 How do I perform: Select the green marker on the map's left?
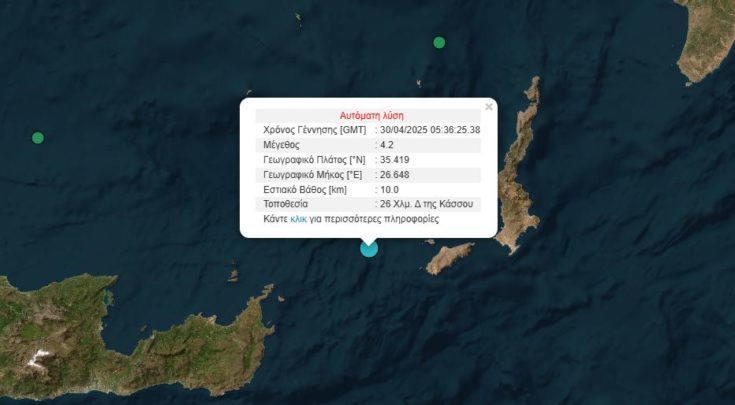(x=38, y=138)
